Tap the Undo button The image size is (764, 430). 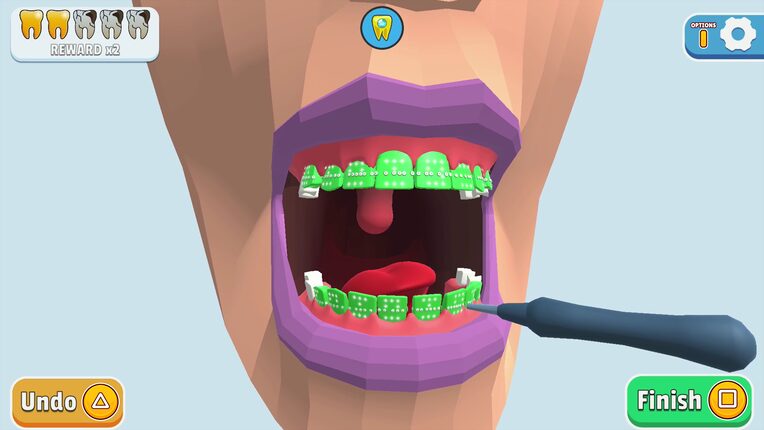tap(67, 402)
